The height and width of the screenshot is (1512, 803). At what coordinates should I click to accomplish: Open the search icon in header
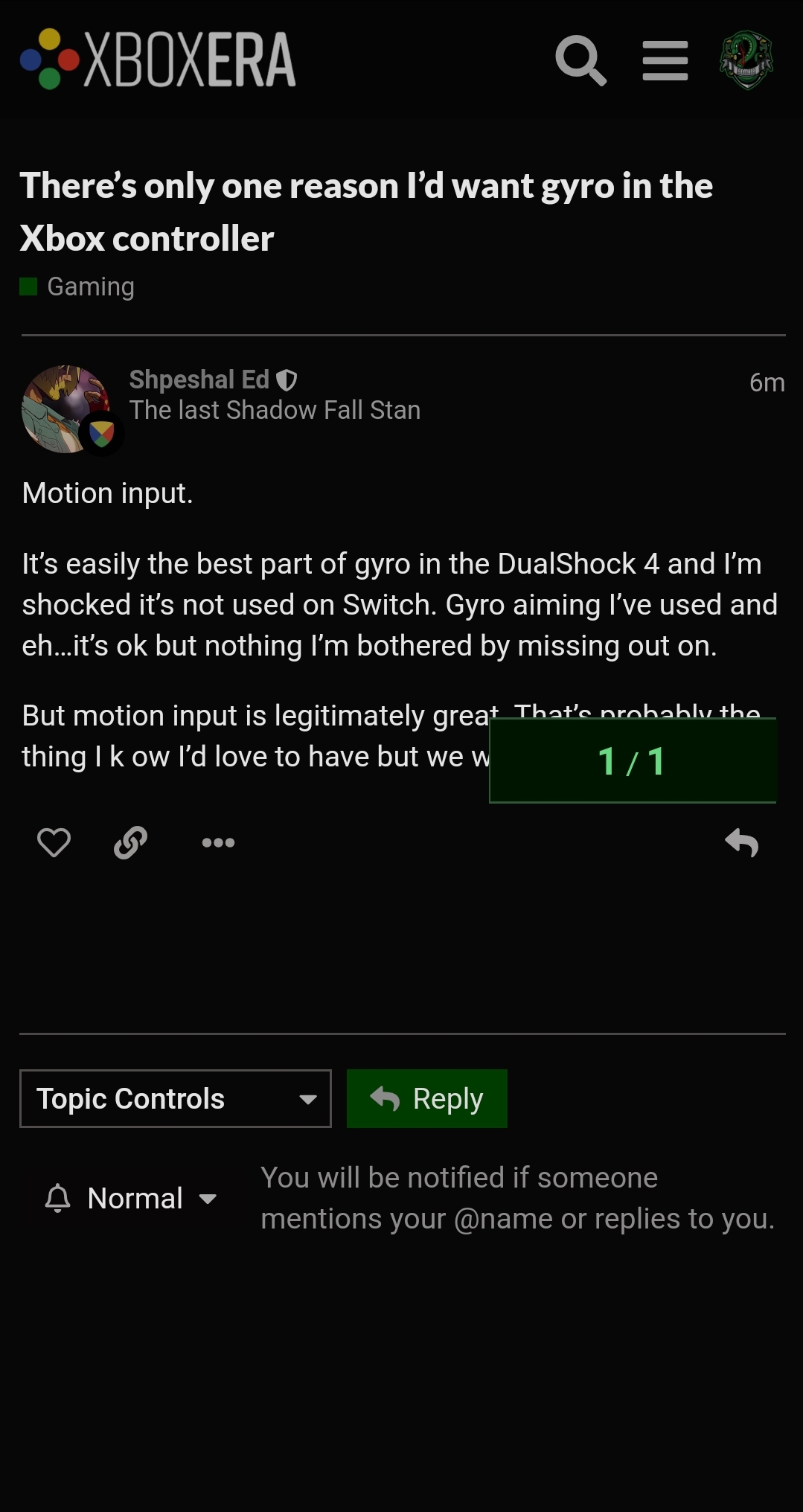[580, 60]
